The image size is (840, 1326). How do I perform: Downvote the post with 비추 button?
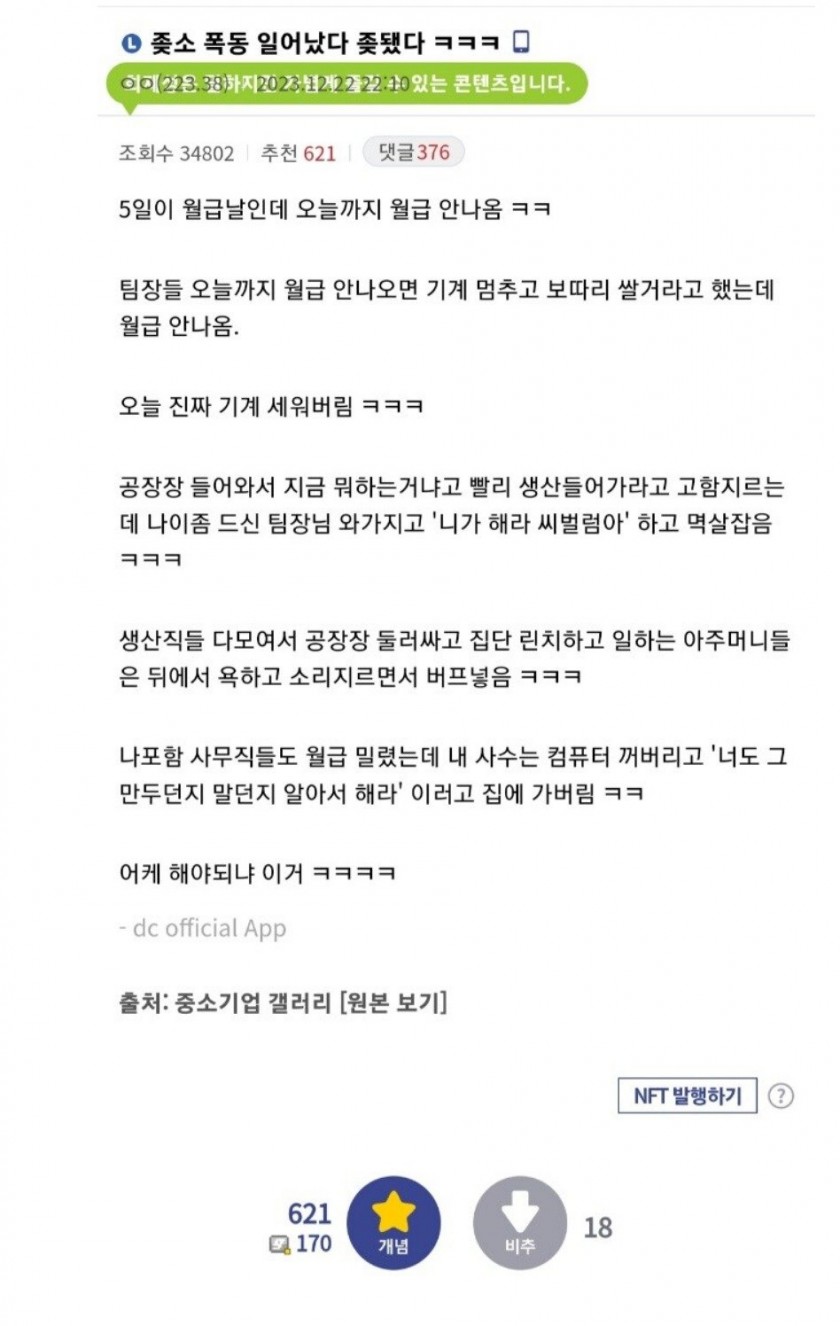click(520, 1222)
